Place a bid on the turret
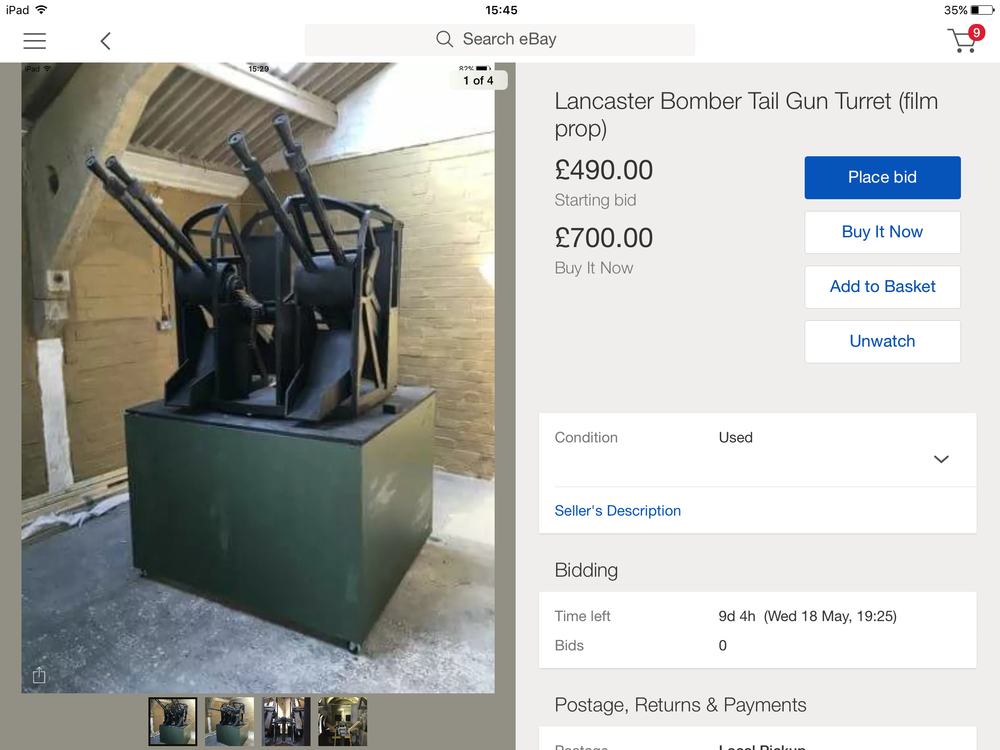 (882, 177)
